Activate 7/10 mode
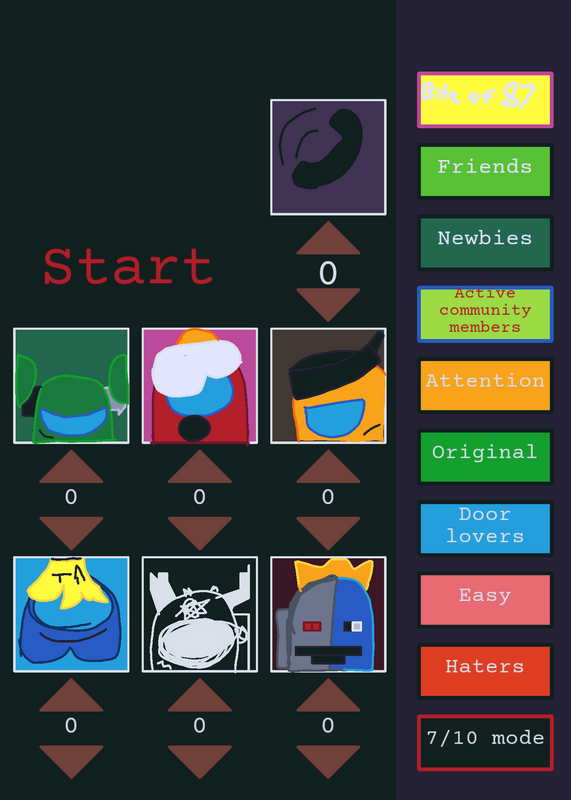The width and height of the screenshot is (571, 800). 485,742
